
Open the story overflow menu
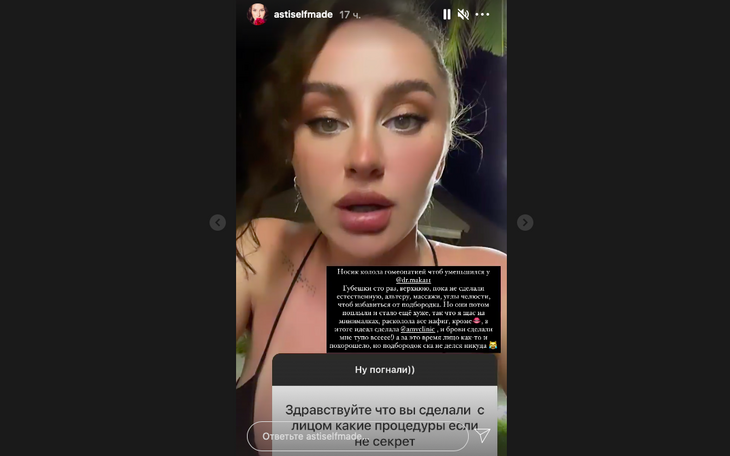point(484,15)
